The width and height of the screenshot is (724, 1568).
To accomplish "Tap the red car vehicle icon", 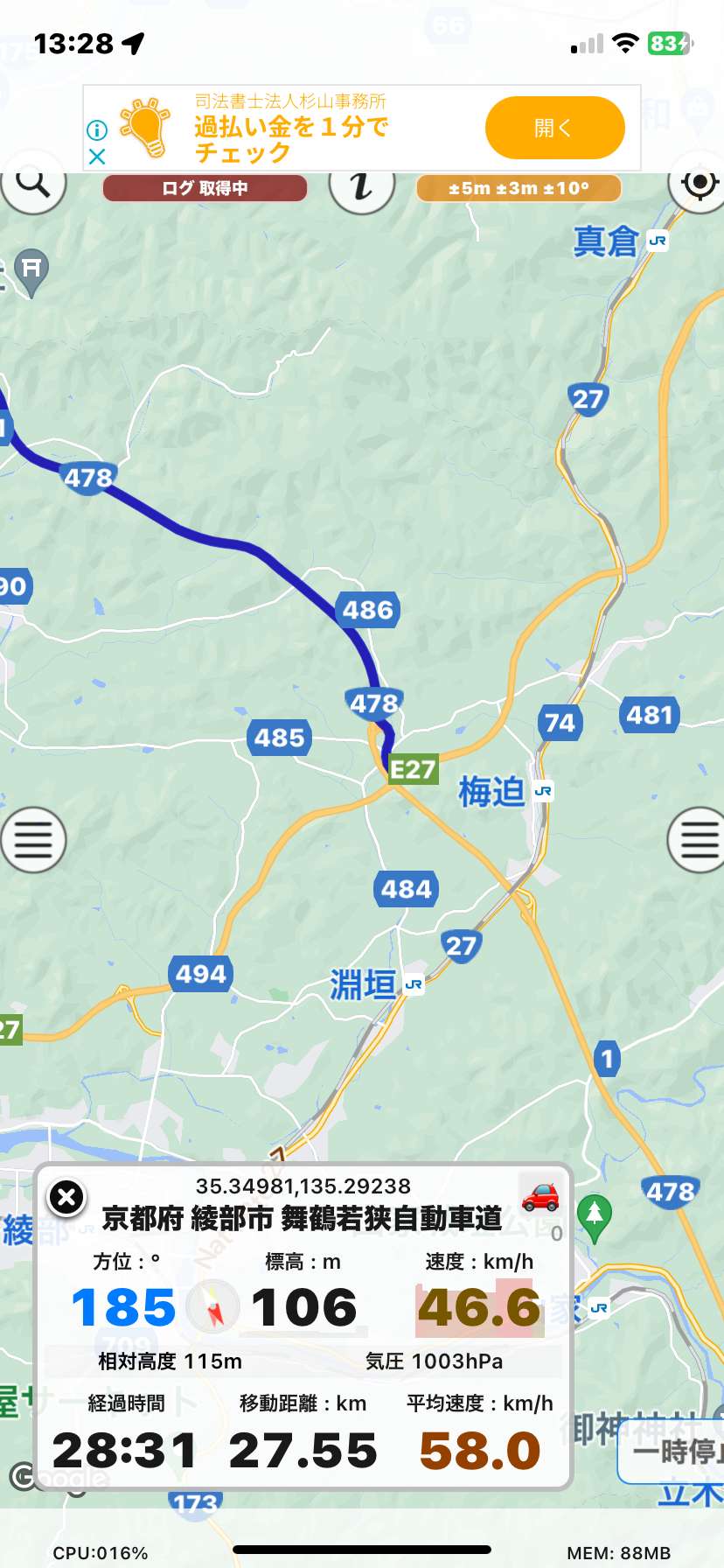I will click(x=540, y=1194).
